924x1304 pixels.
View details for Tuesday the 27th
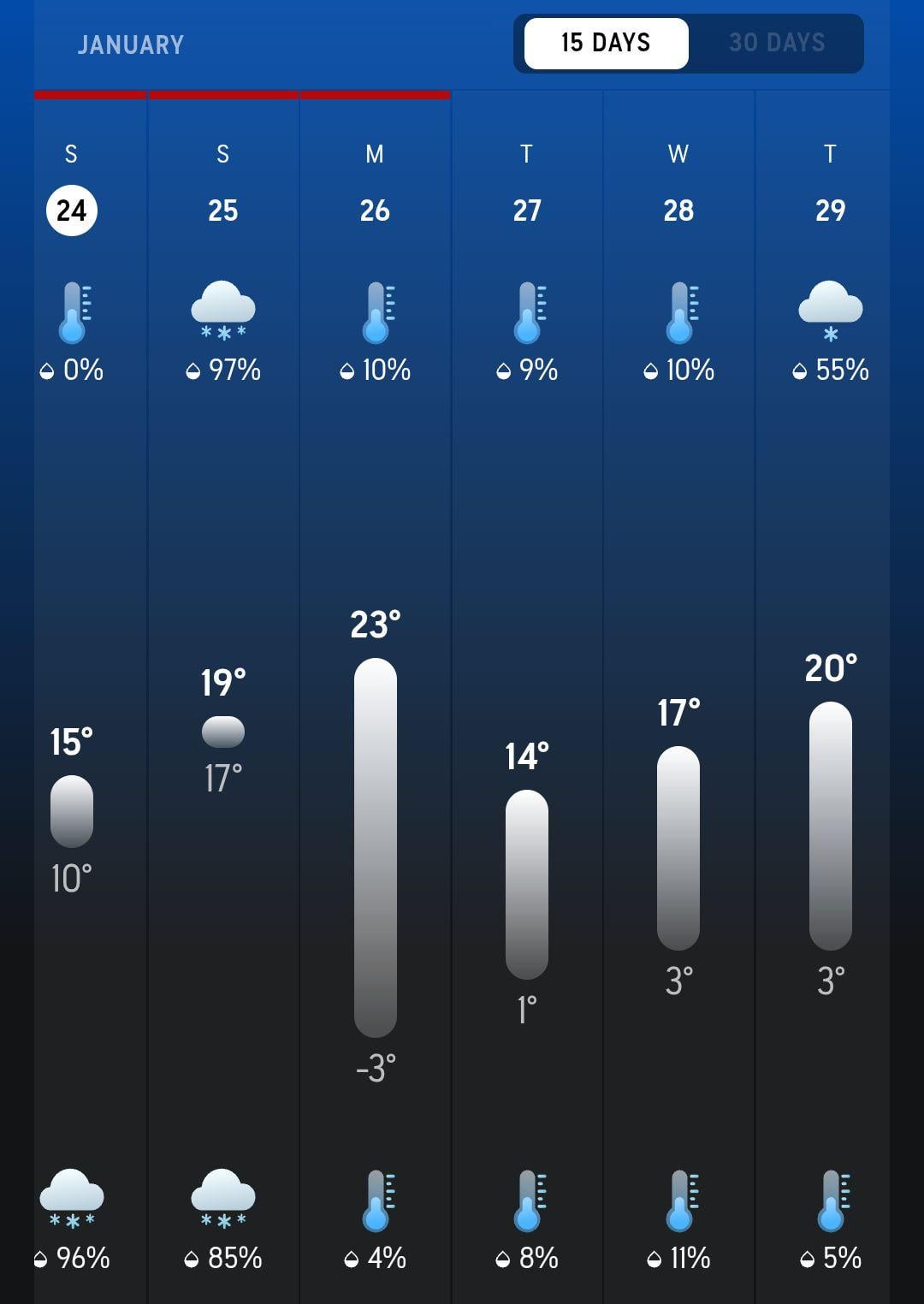527,210
